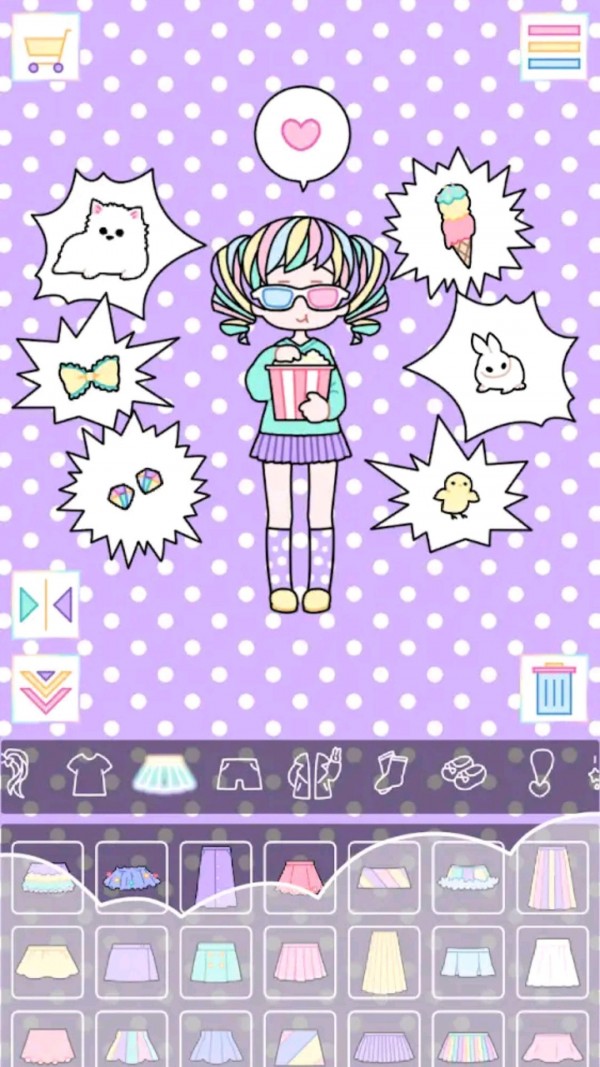600x1067 pixels.
Task: Open the shopping cart store
Action: click(x=46, y=47)
